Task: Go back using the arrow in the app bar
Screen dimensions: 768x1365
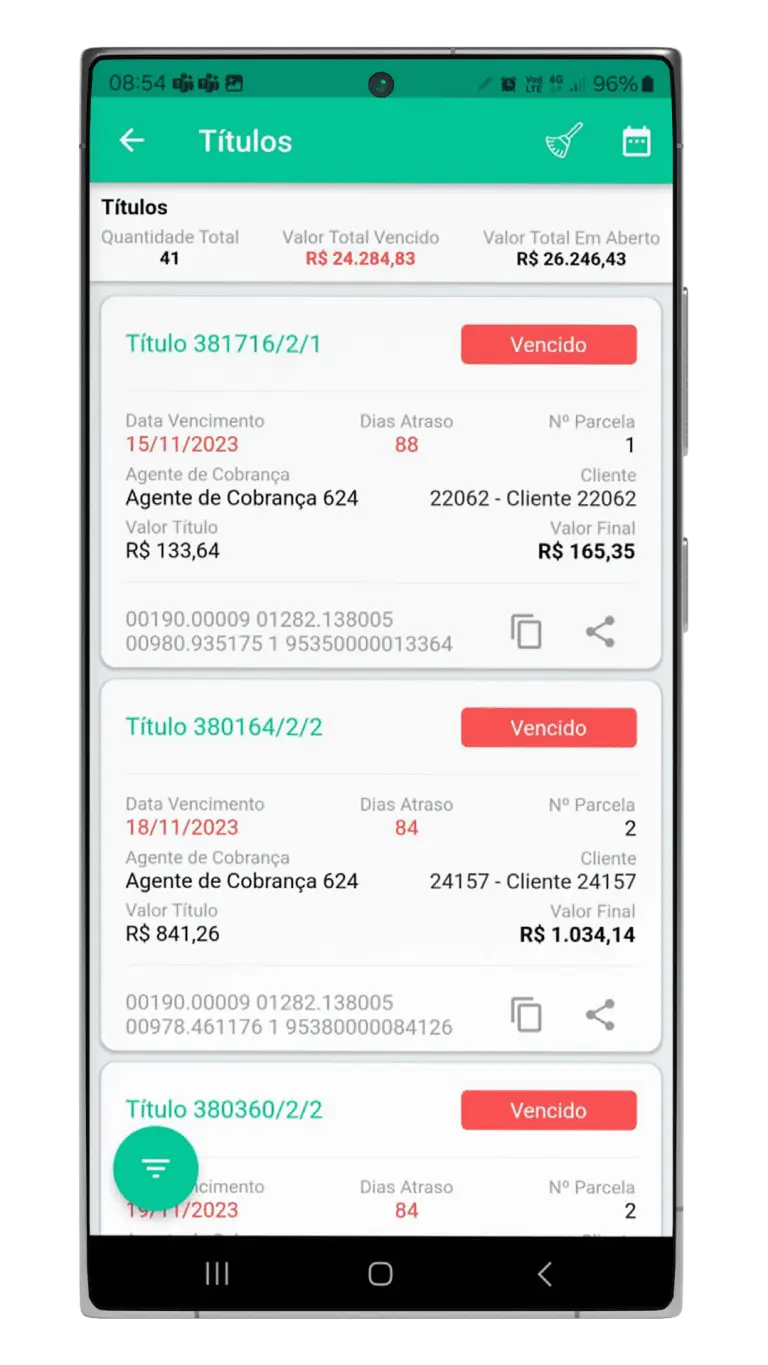Action: 132,141
